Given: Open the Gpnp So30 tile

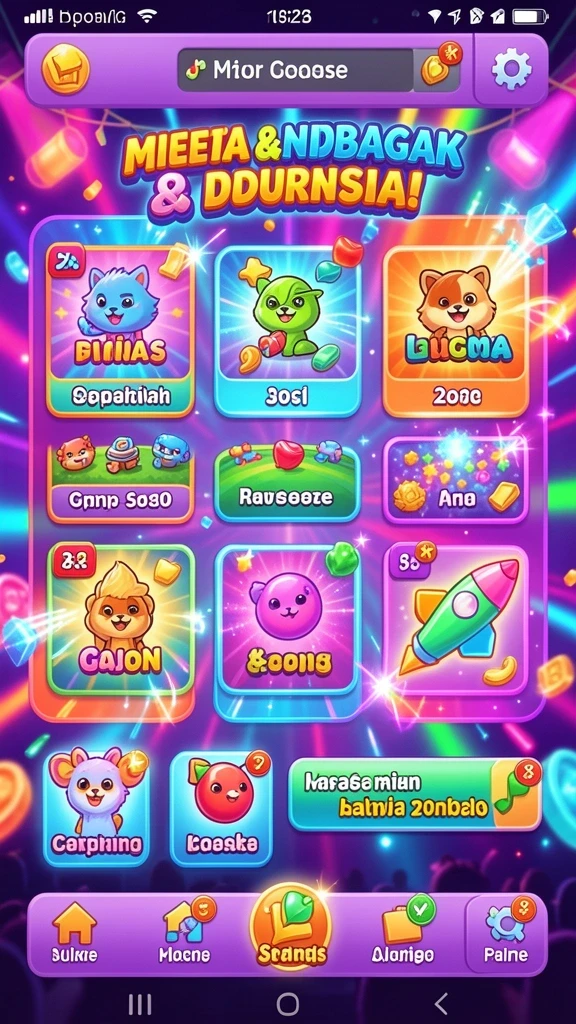Looking at the screenshot, I should click(120, 479).
